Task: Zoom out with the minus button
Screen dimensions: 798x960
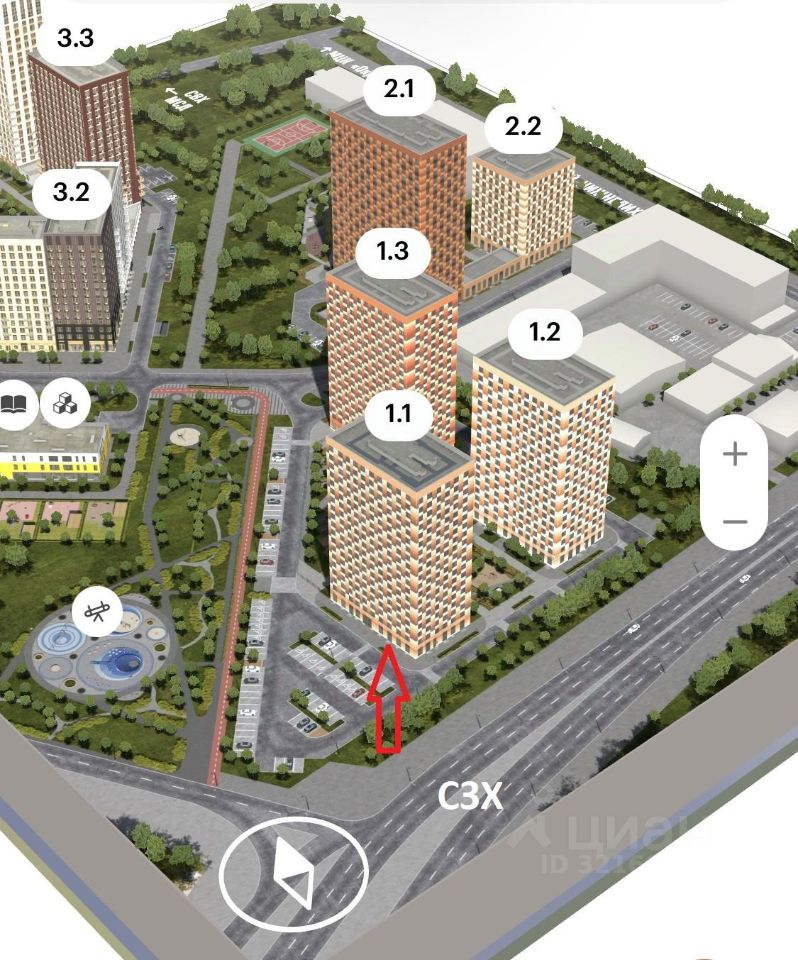Action: [x=735, y=521]
